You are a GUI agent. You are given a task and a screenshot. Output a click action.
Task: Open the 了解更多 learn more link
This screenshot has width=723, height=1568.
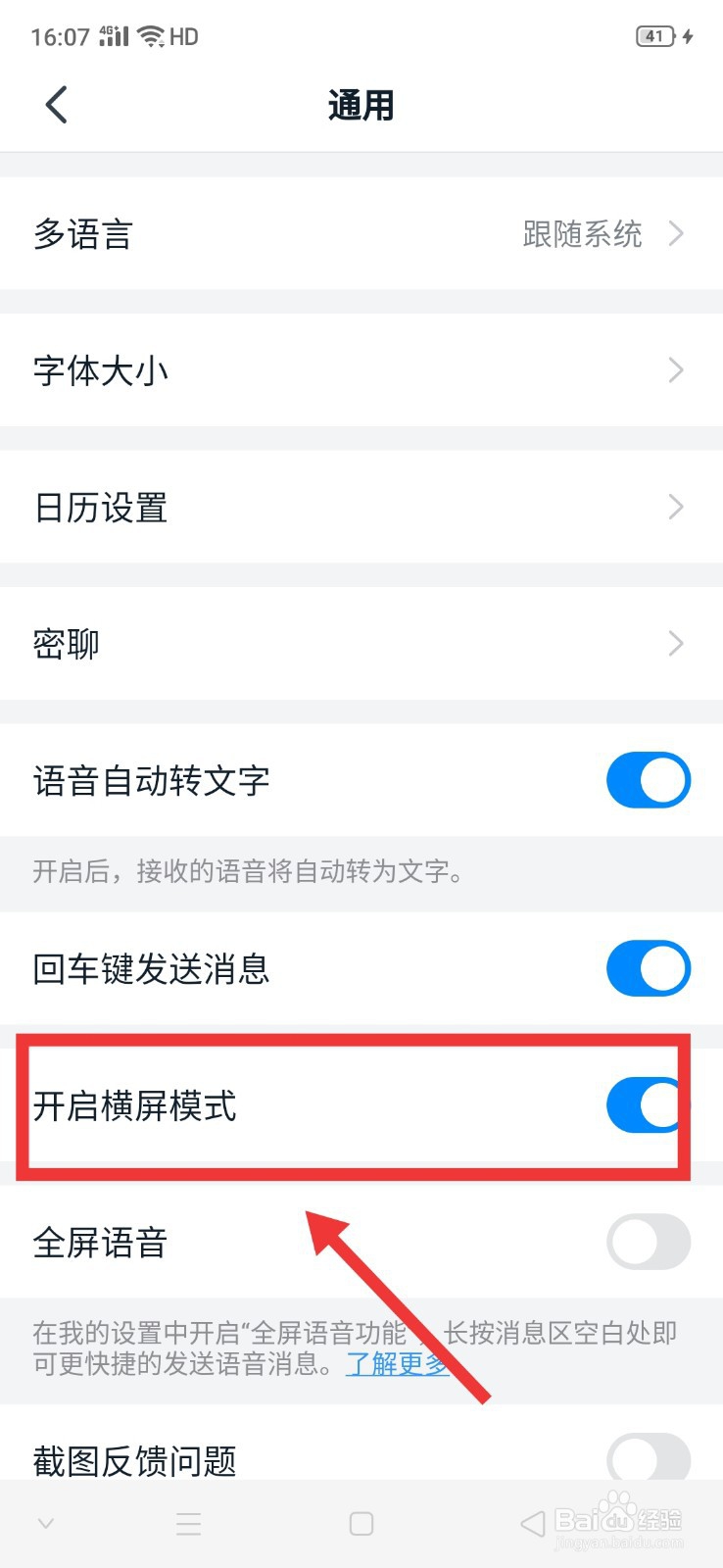(x=396, y=1363)
